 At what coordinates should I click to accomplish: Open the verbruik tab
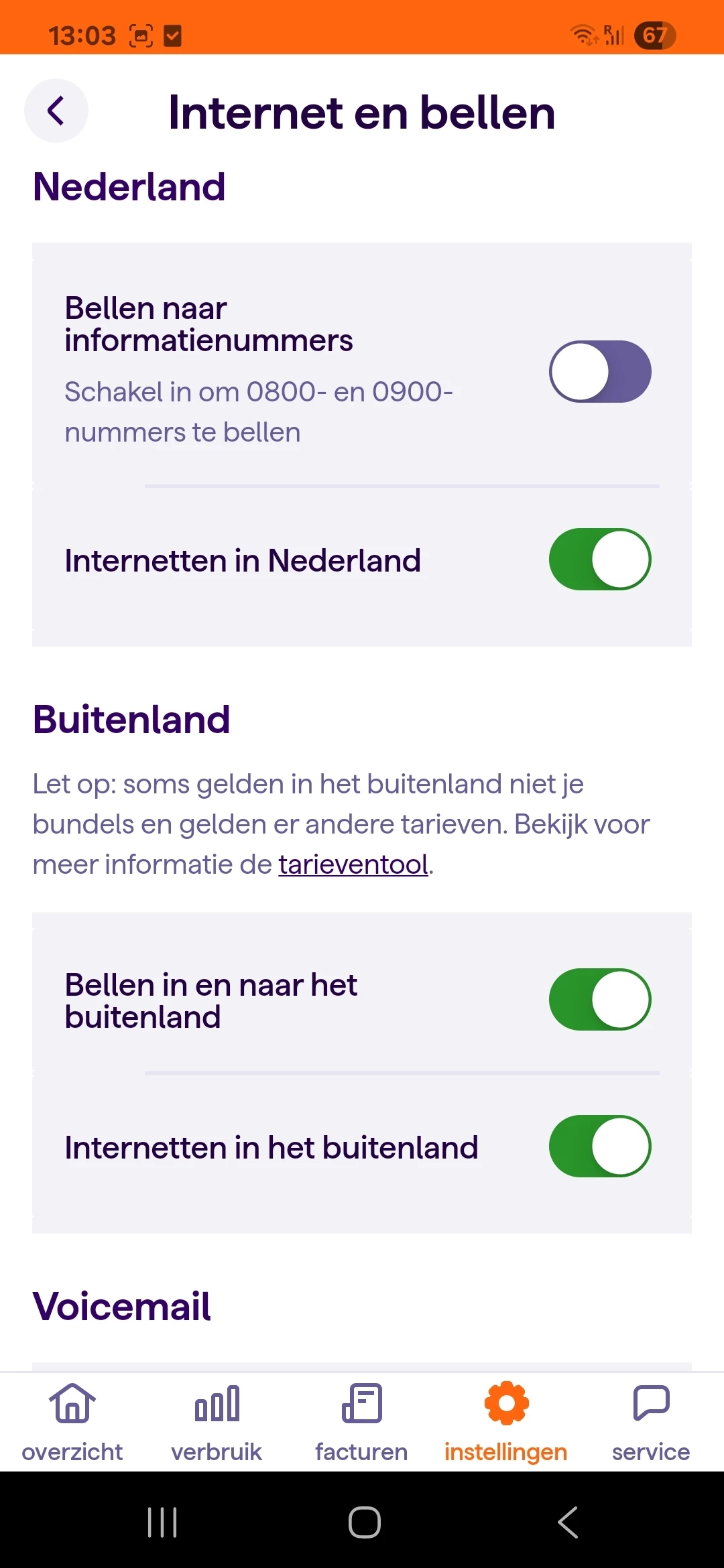217,1422
